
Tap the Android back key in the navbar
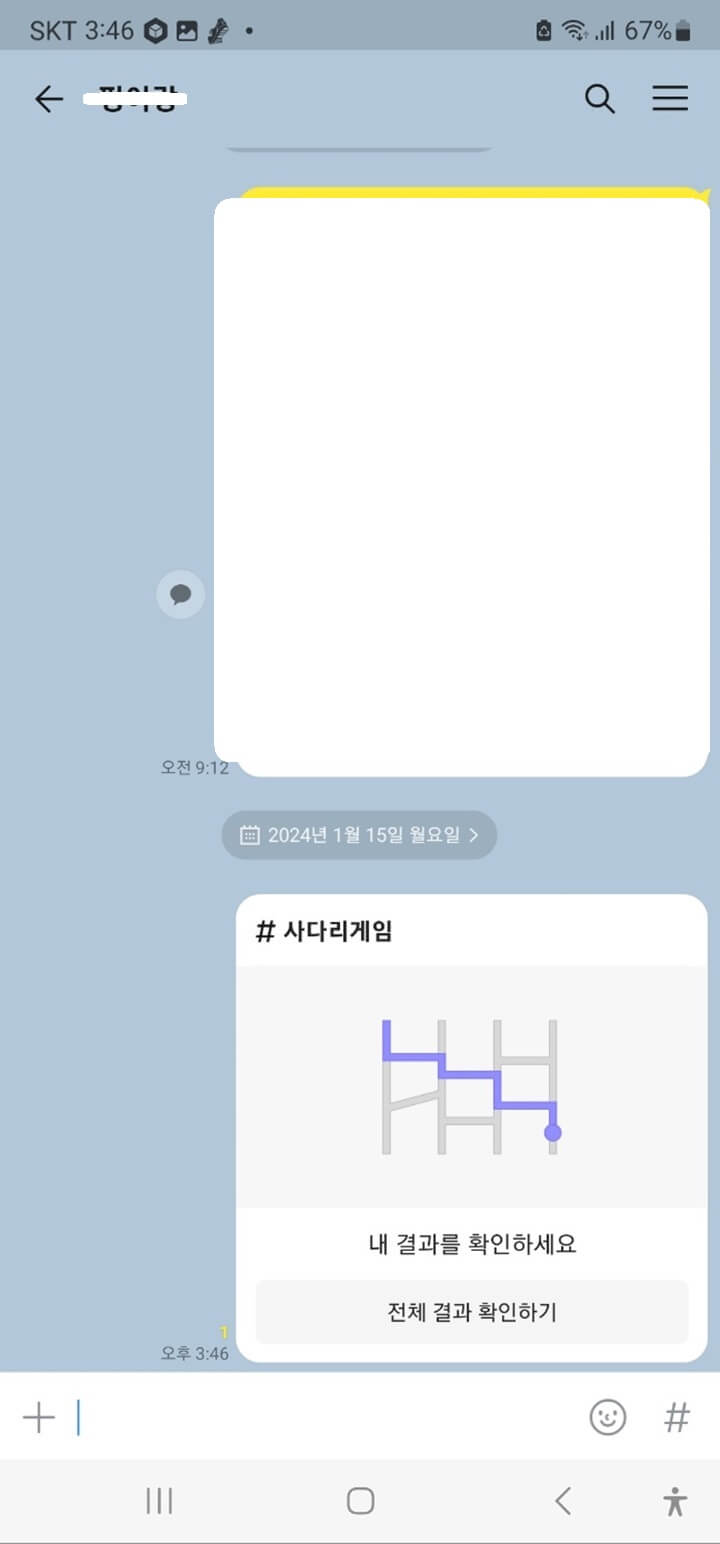pos(561,1501)
